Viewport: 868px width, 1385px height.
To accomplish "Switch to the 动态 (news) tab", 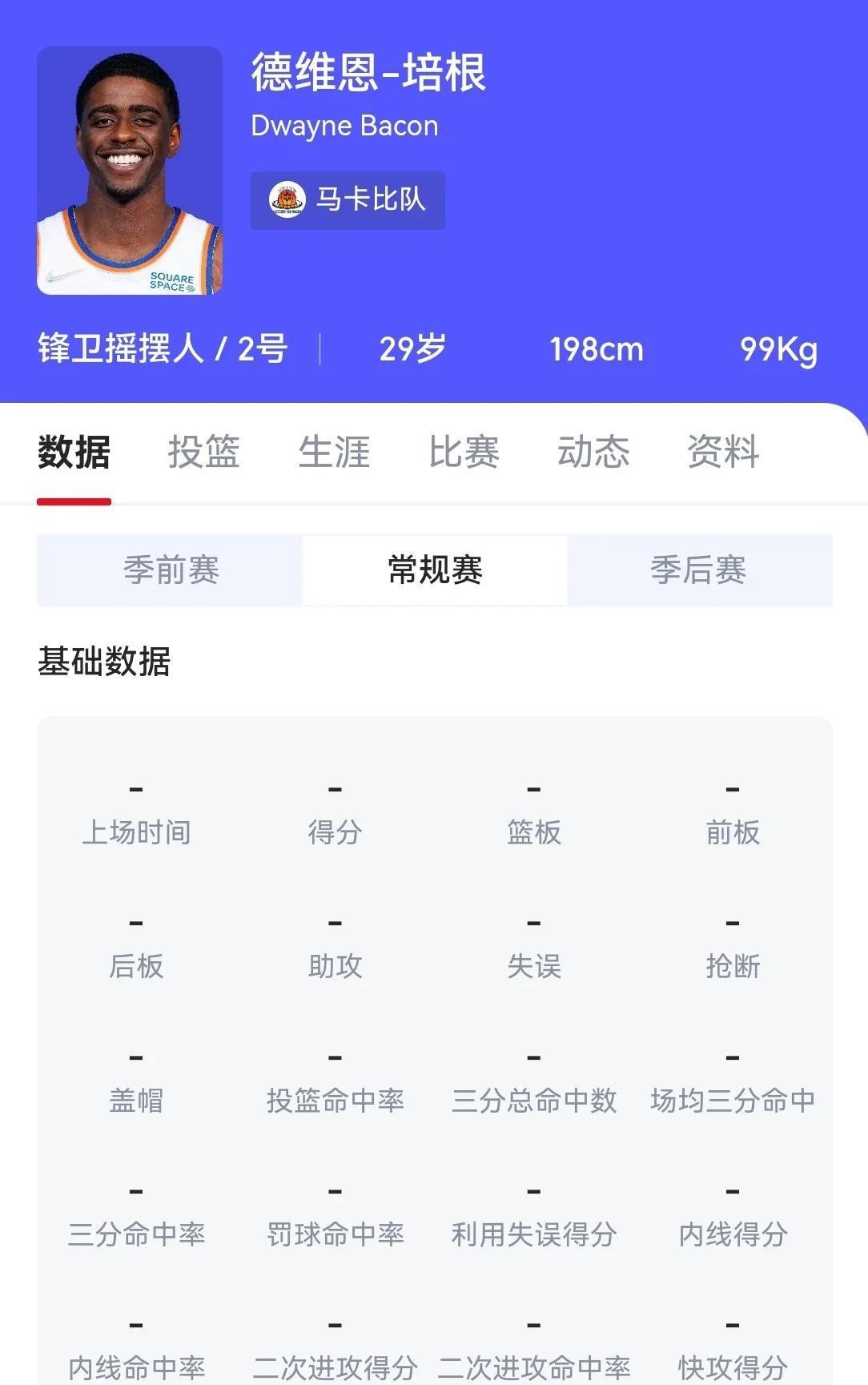I will coord(595,453).
